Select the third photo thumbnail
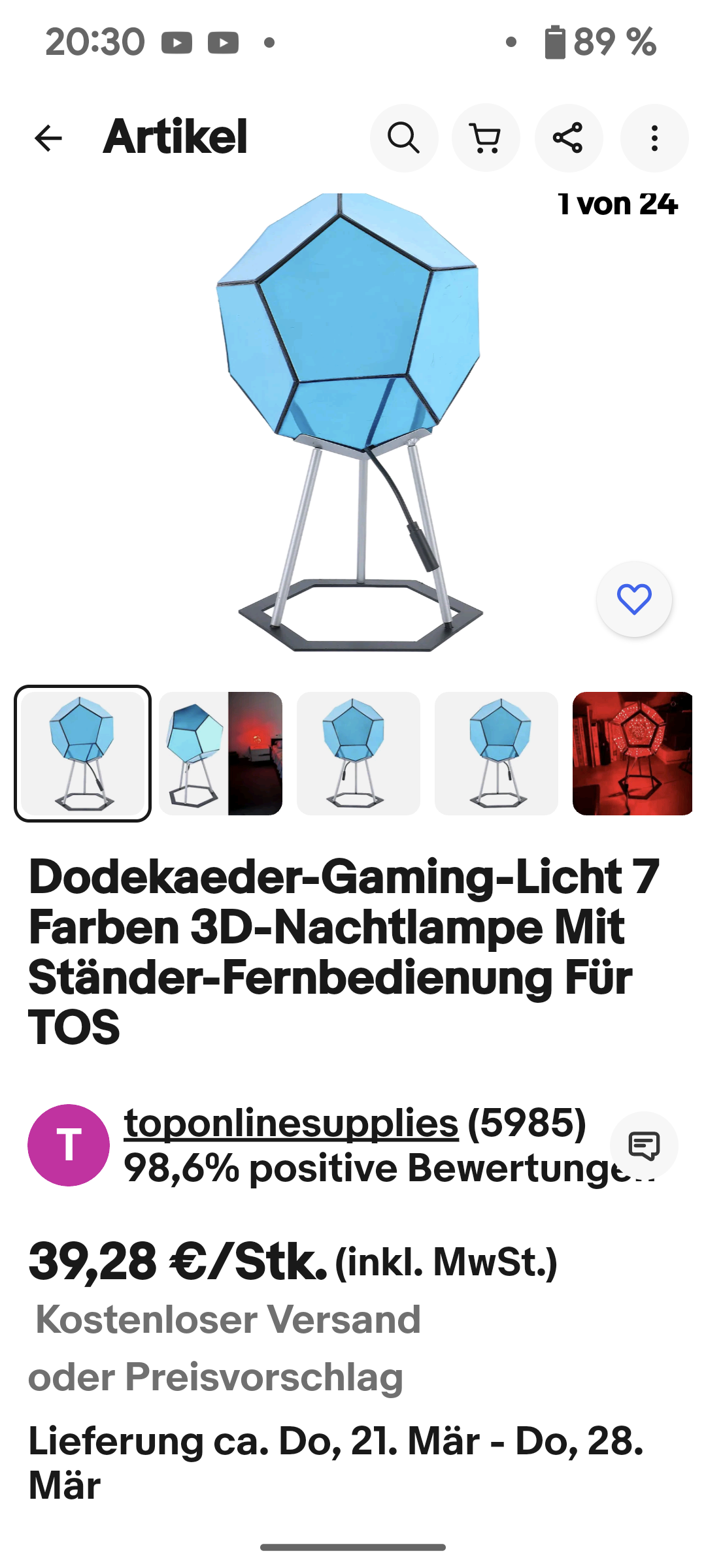The width and height of the screenshot is (706, 1568). [x=358, y=753]
